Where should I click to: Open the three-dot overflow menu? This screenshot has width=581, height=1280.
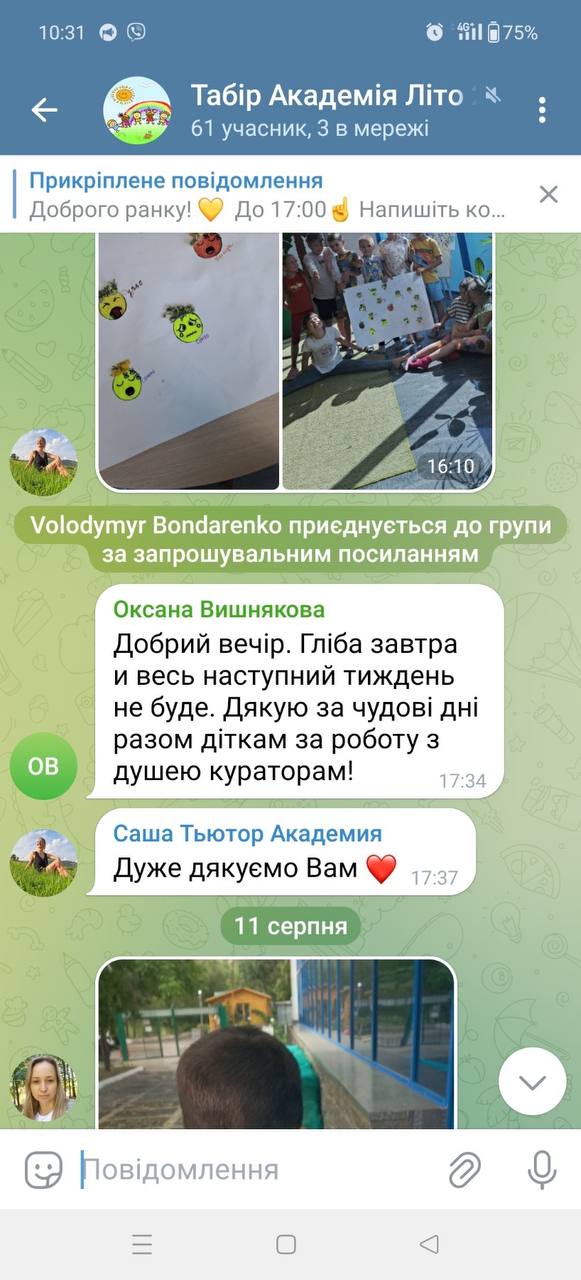(x=542, y=110)
